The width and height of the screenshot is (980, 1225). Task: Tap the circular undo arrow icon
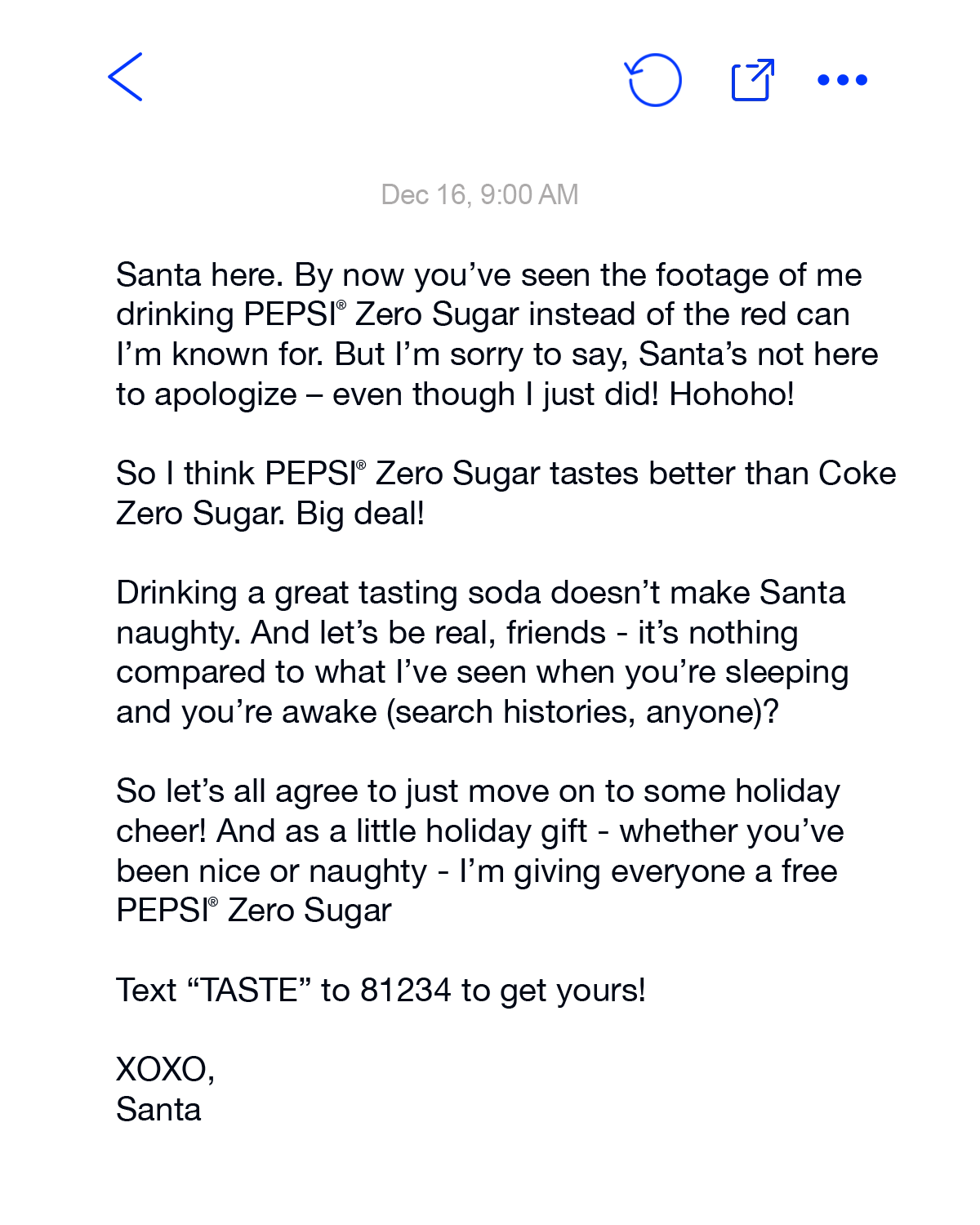[653, 80]
